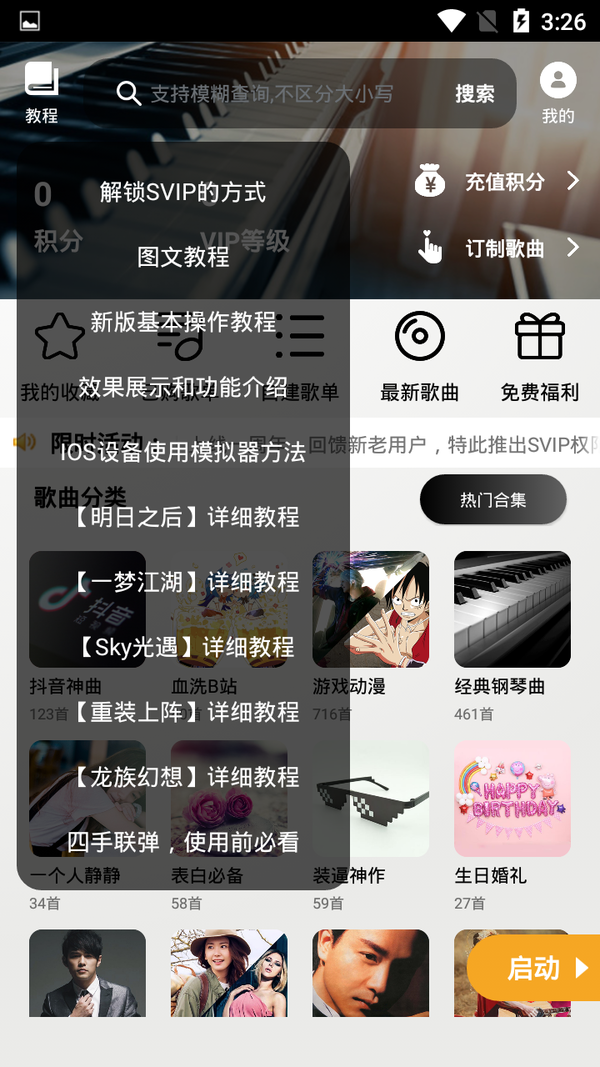This screenshot has width=600, height=1067.
Task: Read 四手联弹，使用前必看
Action: coord(183,842)
